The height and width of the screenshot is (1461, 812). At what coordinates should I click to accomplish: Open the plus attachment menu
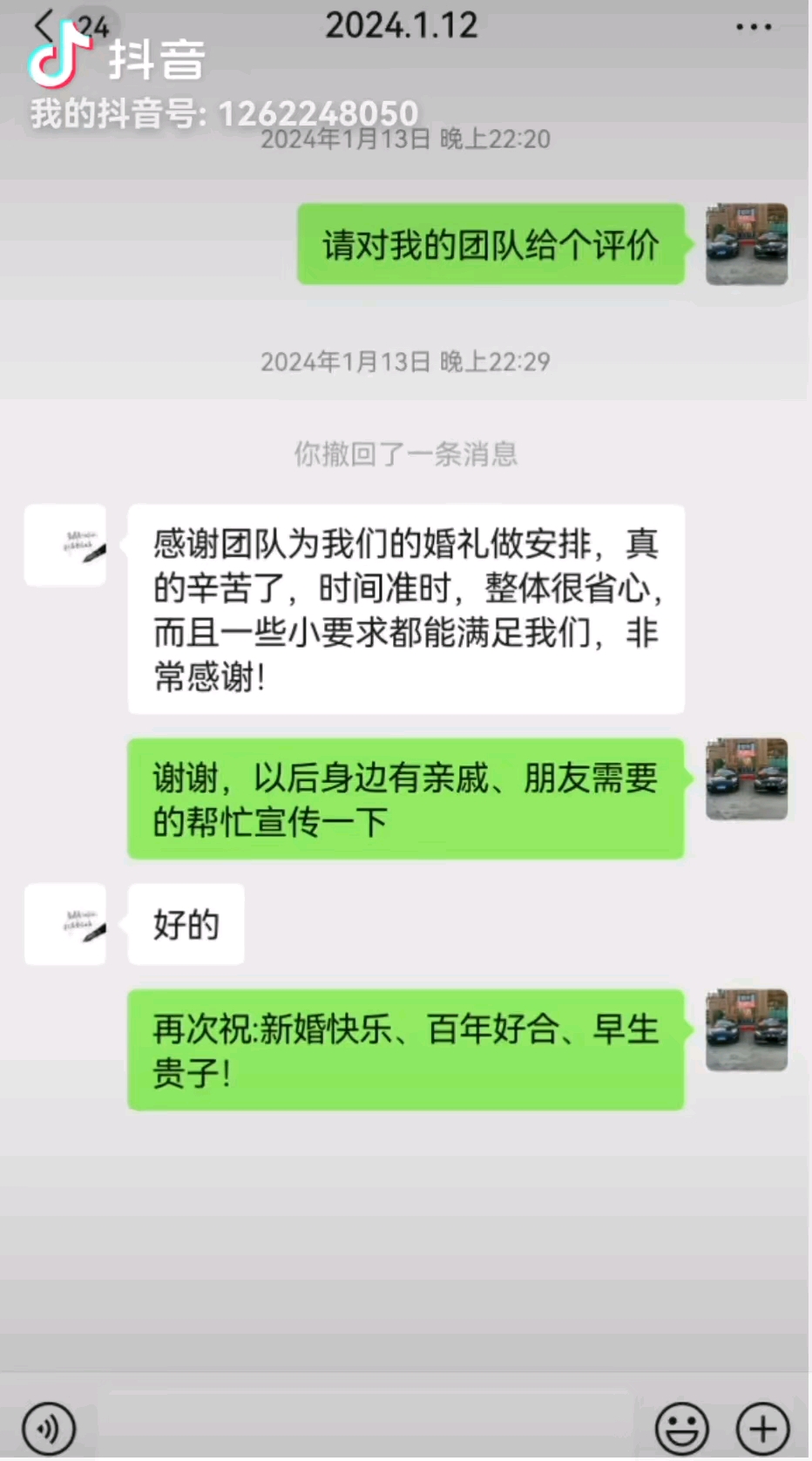[762, 1428]
